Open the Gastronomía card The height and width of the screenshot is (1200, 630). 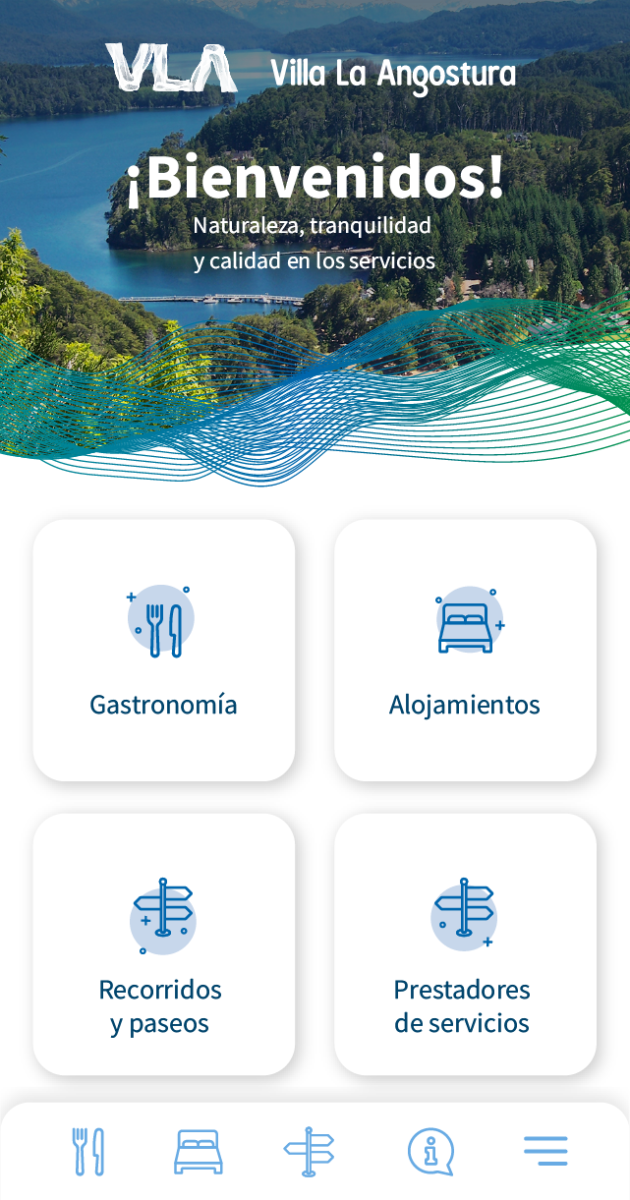(164, 650)
